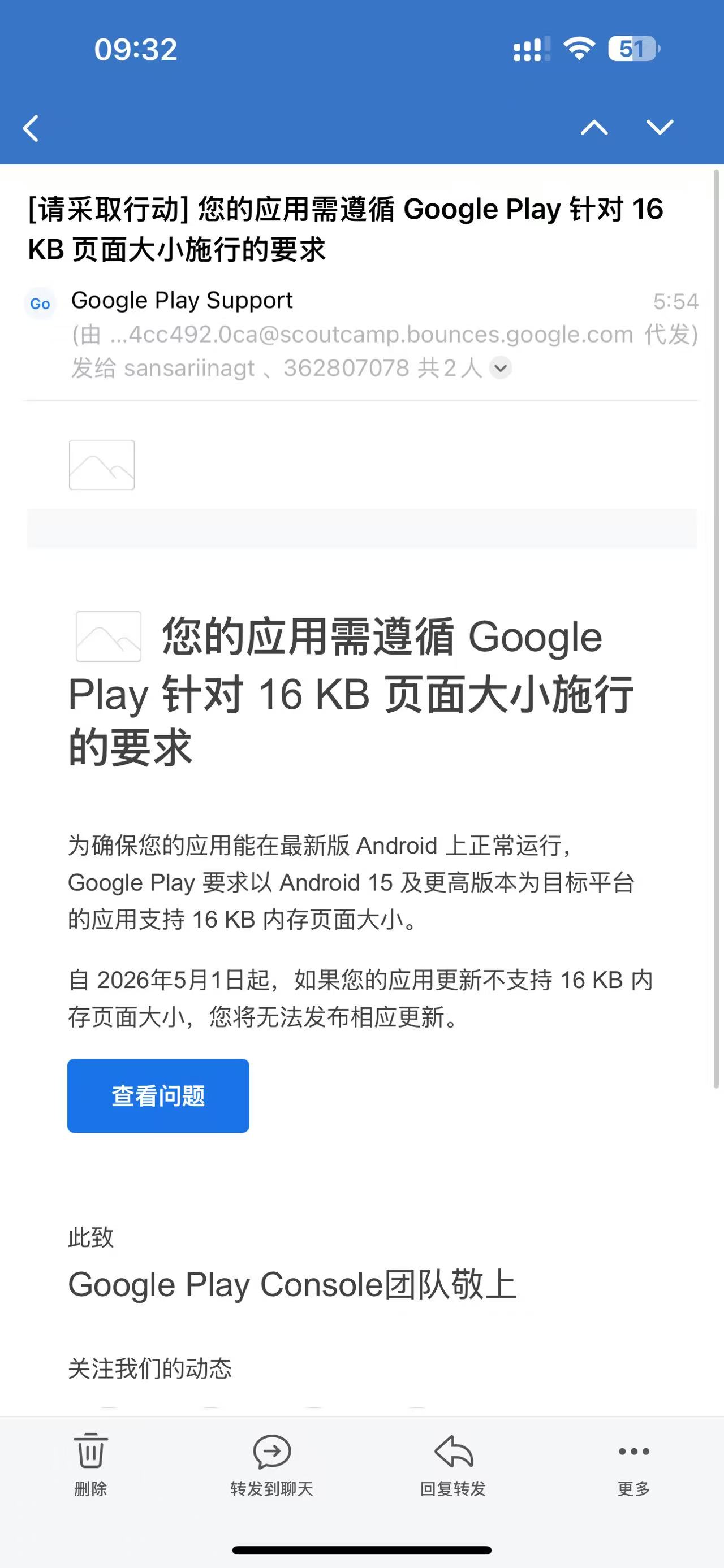Jump to the next email
Image resolution: width=724 pixels, height=1568 pixels.
[x=660, y=127]
